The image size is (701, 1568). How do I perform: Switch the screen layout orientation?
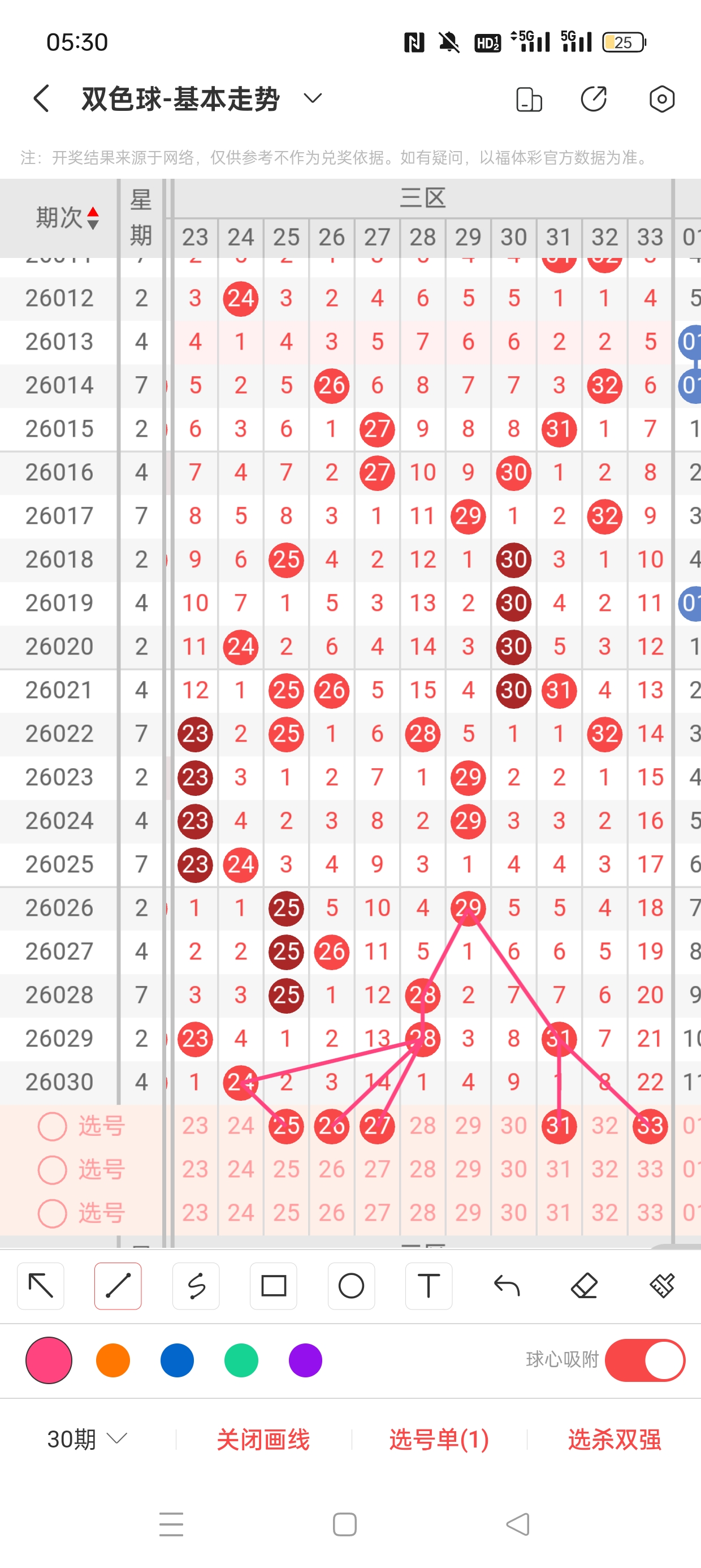(529, 99)
